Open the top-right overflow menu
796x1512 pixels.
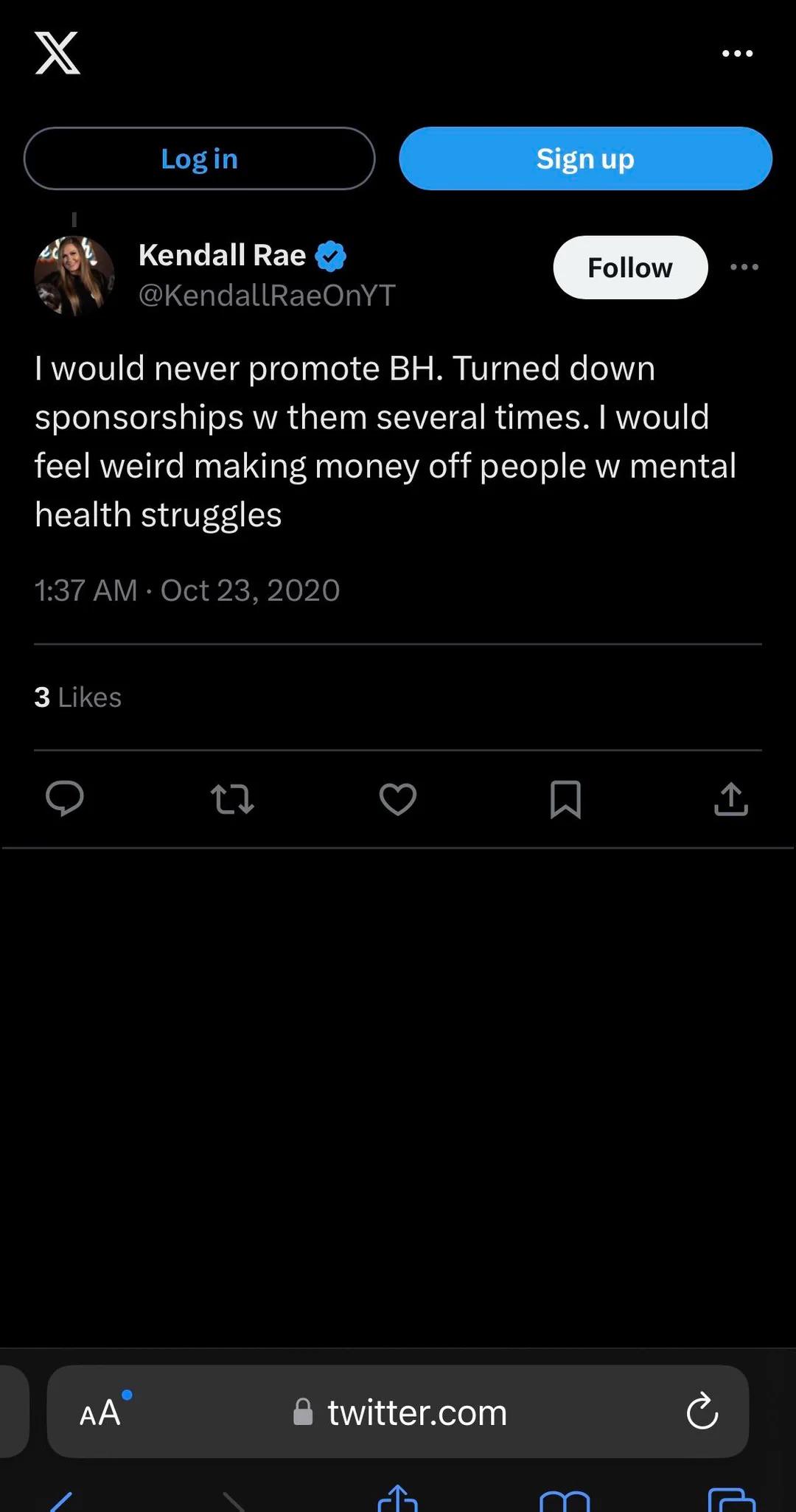pos(737,53)
